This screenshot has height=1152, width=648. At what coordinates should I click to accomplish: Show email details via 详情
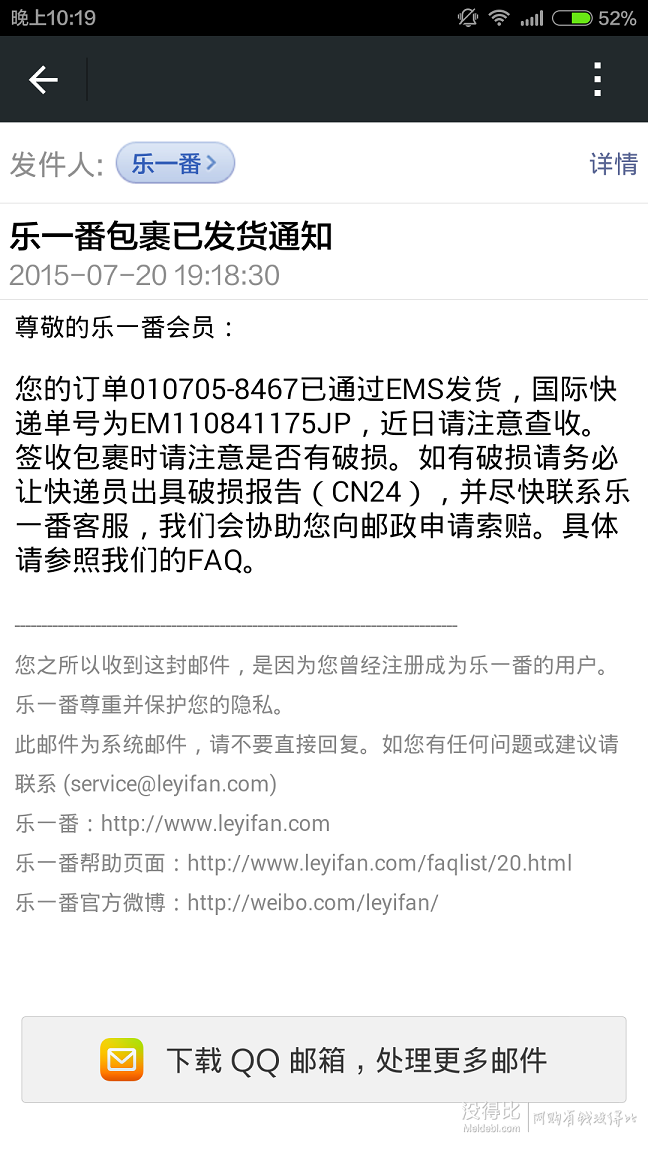point(613,164)
